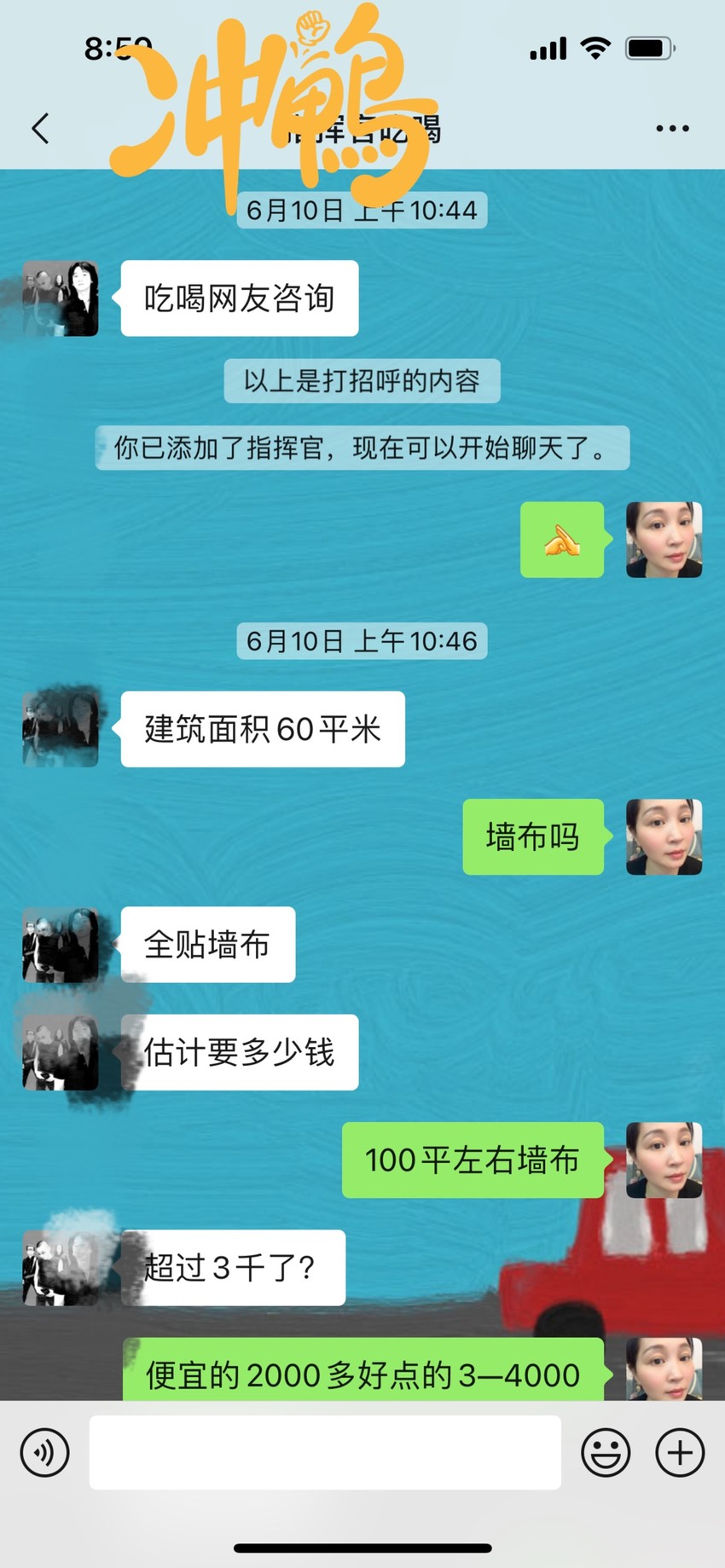725x1568 pixels.
Task: Open the three-dot chat options menu
Action: coord(672,129)
